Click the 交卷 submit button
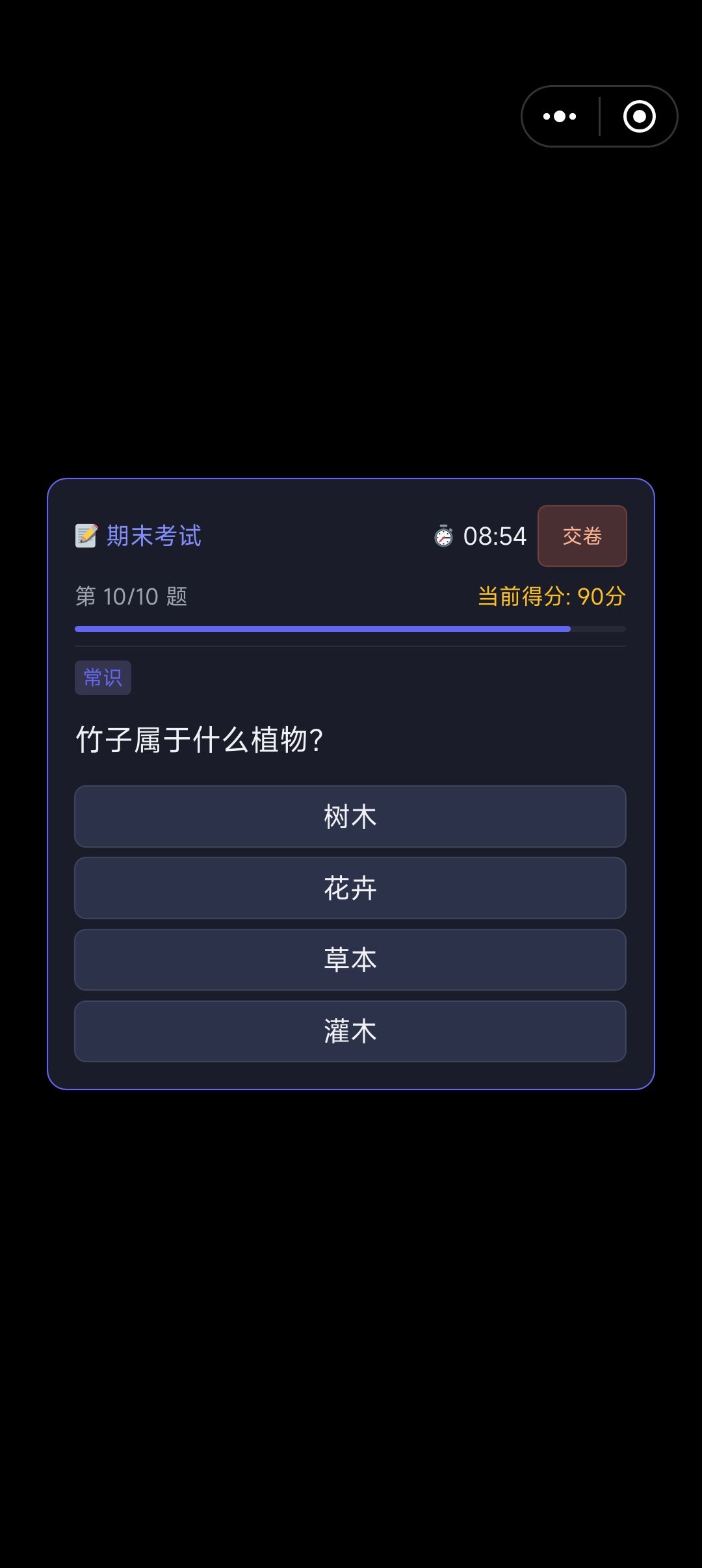Screen dimensions: 702x1568 point(582,536)
